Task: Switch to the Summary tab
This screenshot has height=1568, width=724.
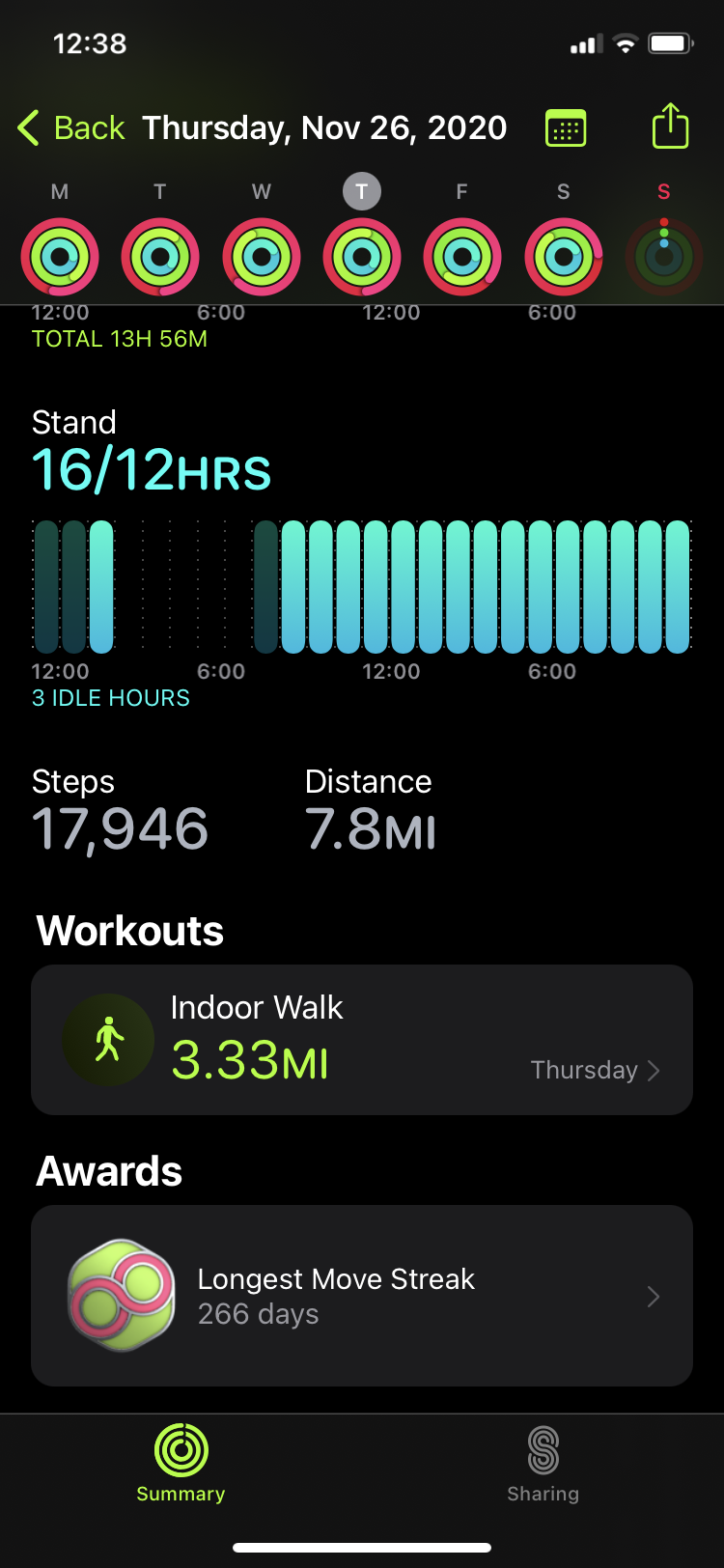Action: [181, 1463]
